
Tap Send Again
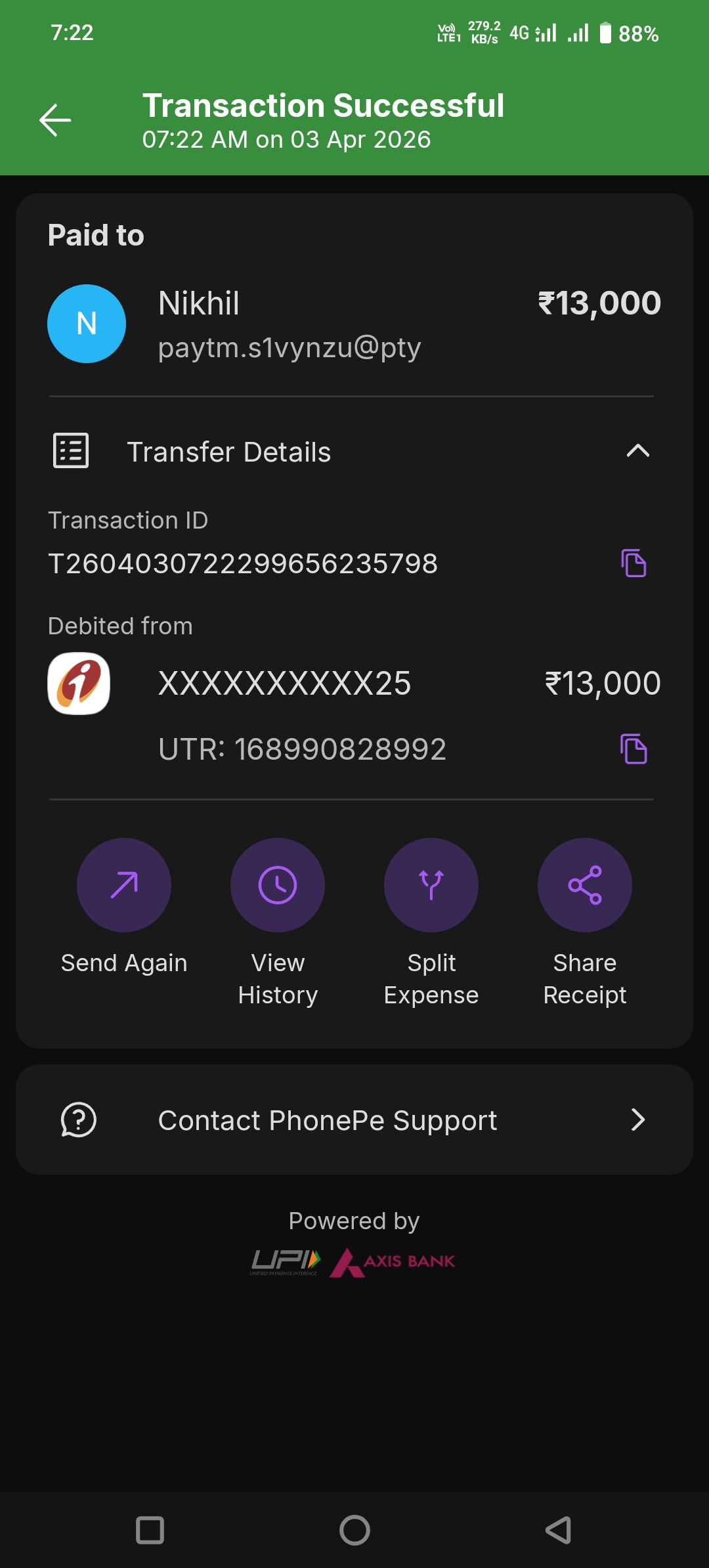124,885
